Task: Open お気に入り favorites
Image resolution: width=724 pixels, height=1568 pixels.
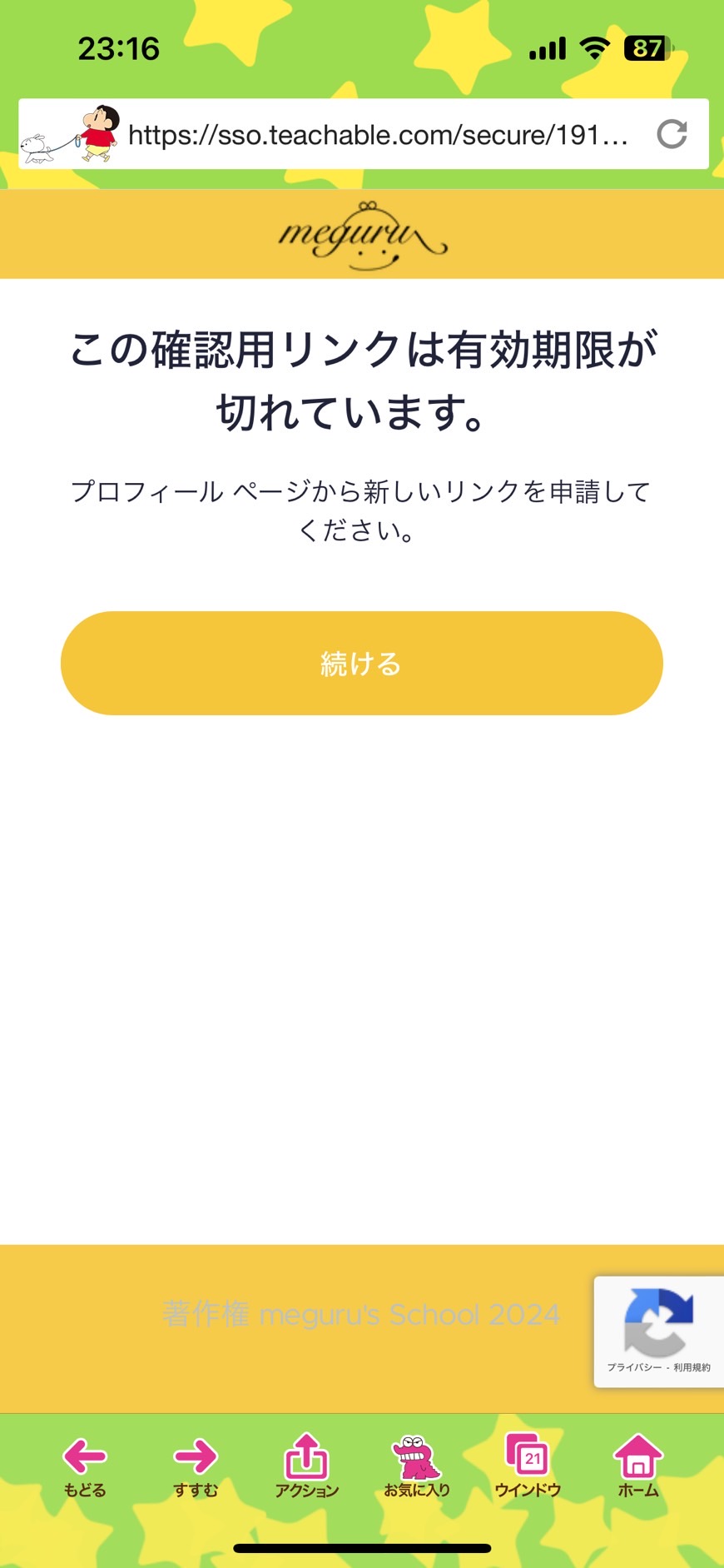Action: (417, 1466)
